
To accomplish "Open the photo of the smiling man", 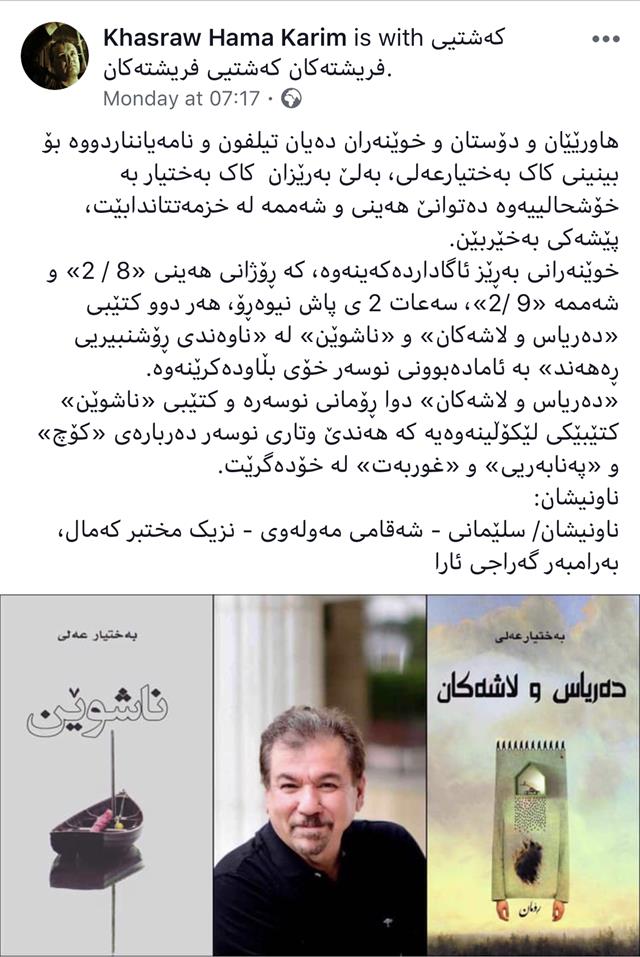I will [320, 775].
